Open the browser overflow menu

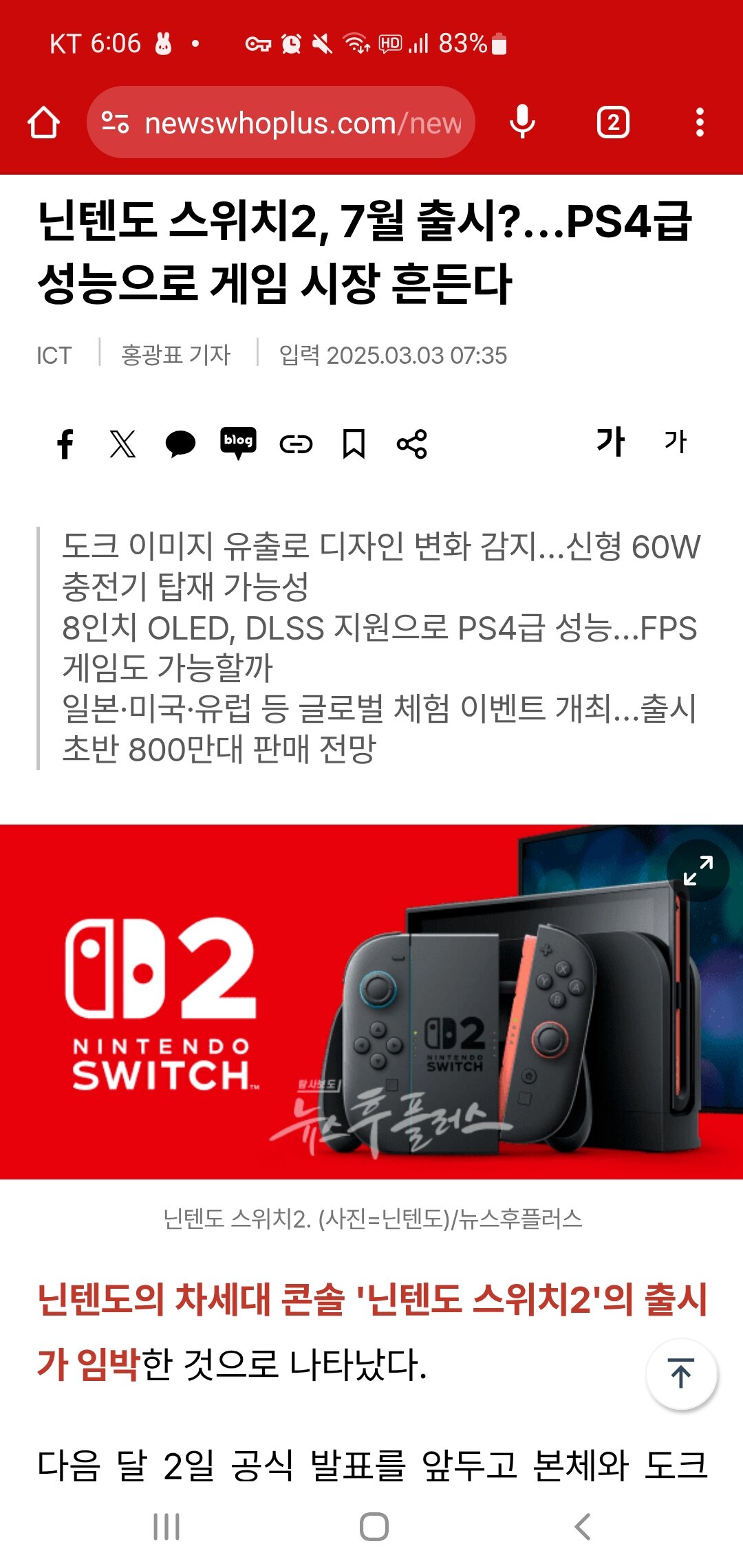point(700,122)
